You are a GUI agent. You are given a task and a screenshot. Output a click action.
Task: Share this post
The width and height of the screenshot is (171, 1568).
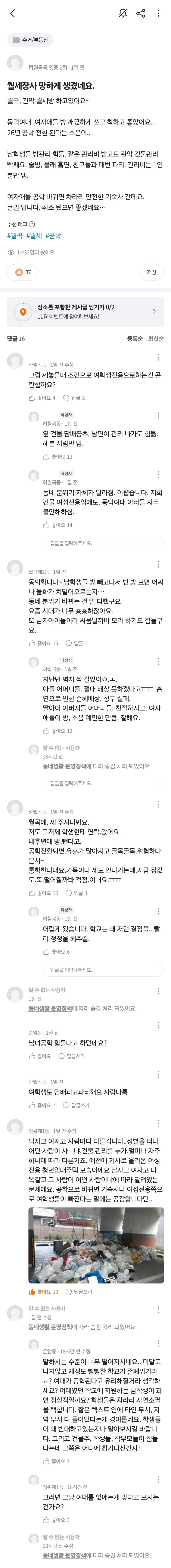pyautogui.click(x=140, y=13)
